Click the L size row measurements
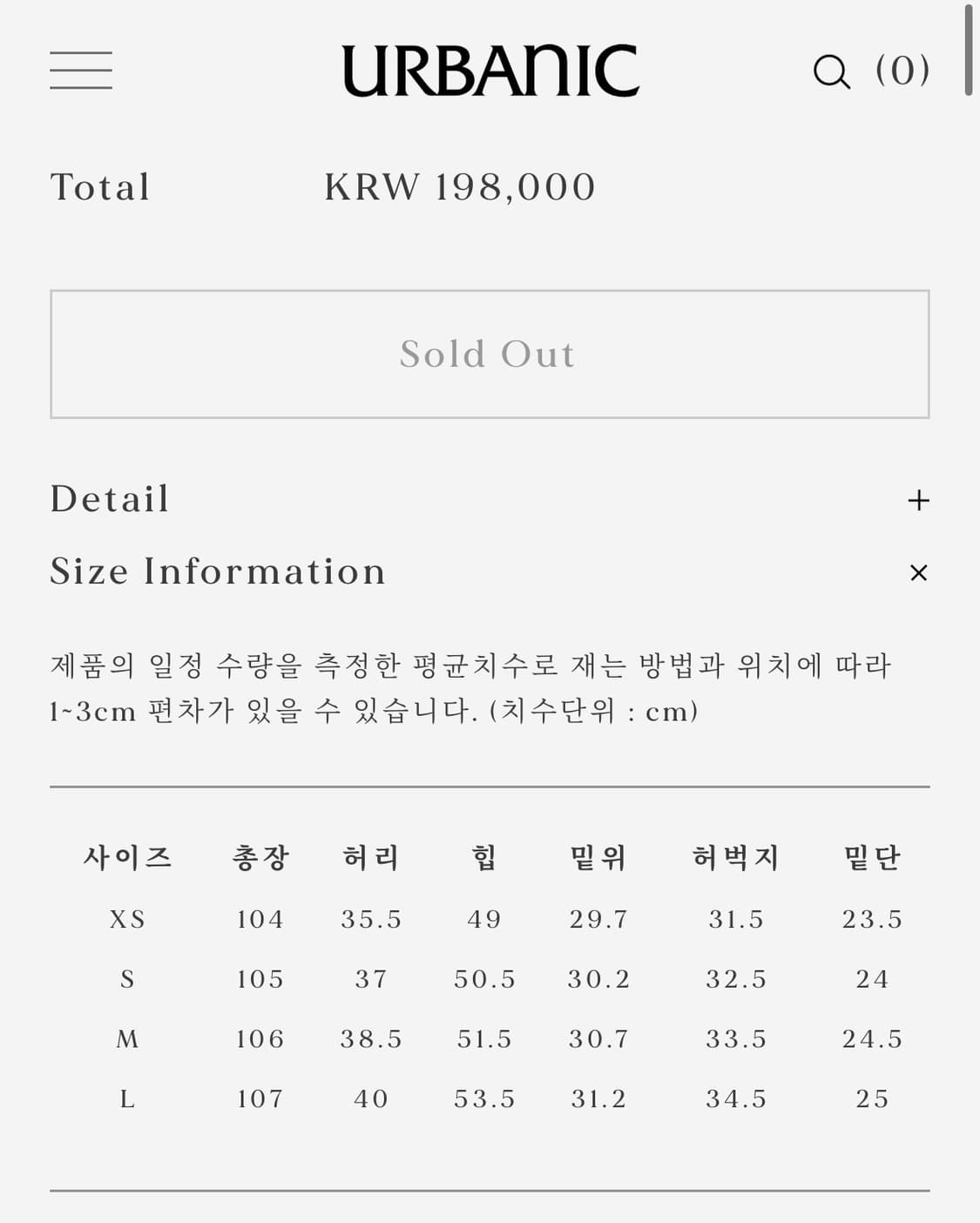This screenshot has height=1223, width=980. click(490, 1098)
